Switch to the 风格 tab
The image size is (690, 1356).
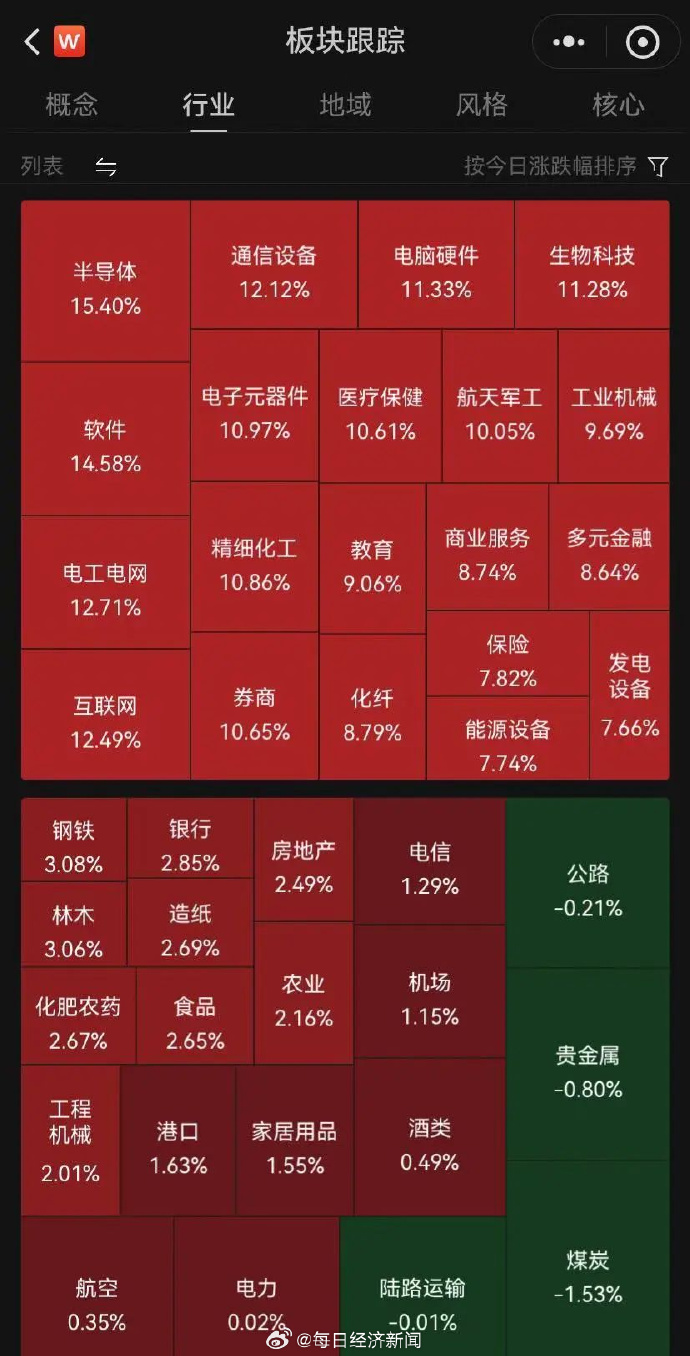click(x=482, y=105)
